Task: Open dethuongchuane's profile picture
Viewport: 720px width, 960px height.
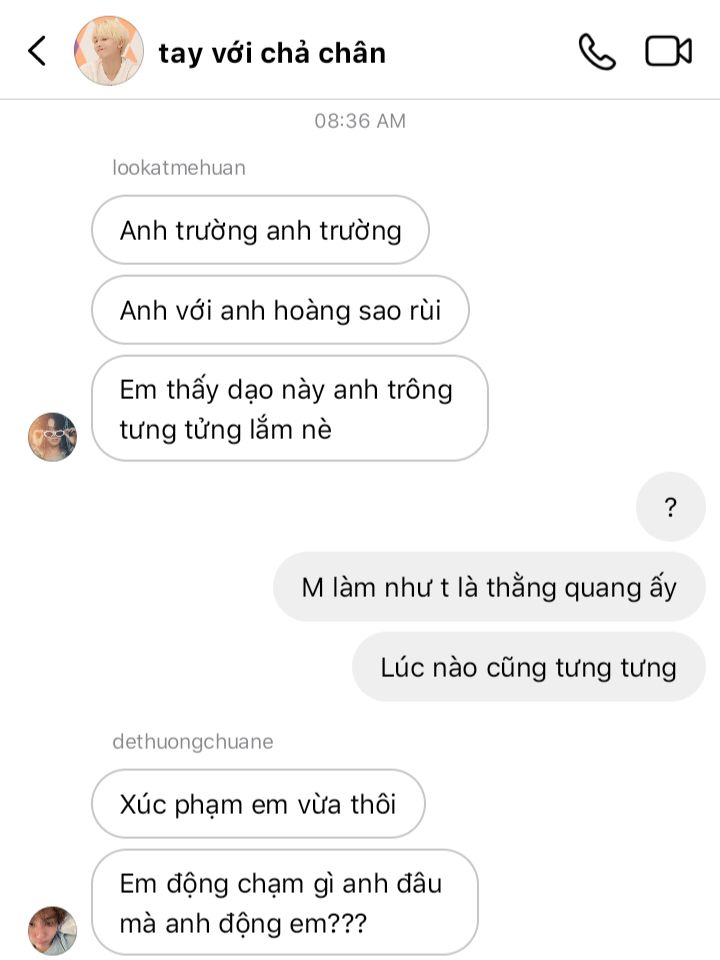Action: [x=52, y=929]
